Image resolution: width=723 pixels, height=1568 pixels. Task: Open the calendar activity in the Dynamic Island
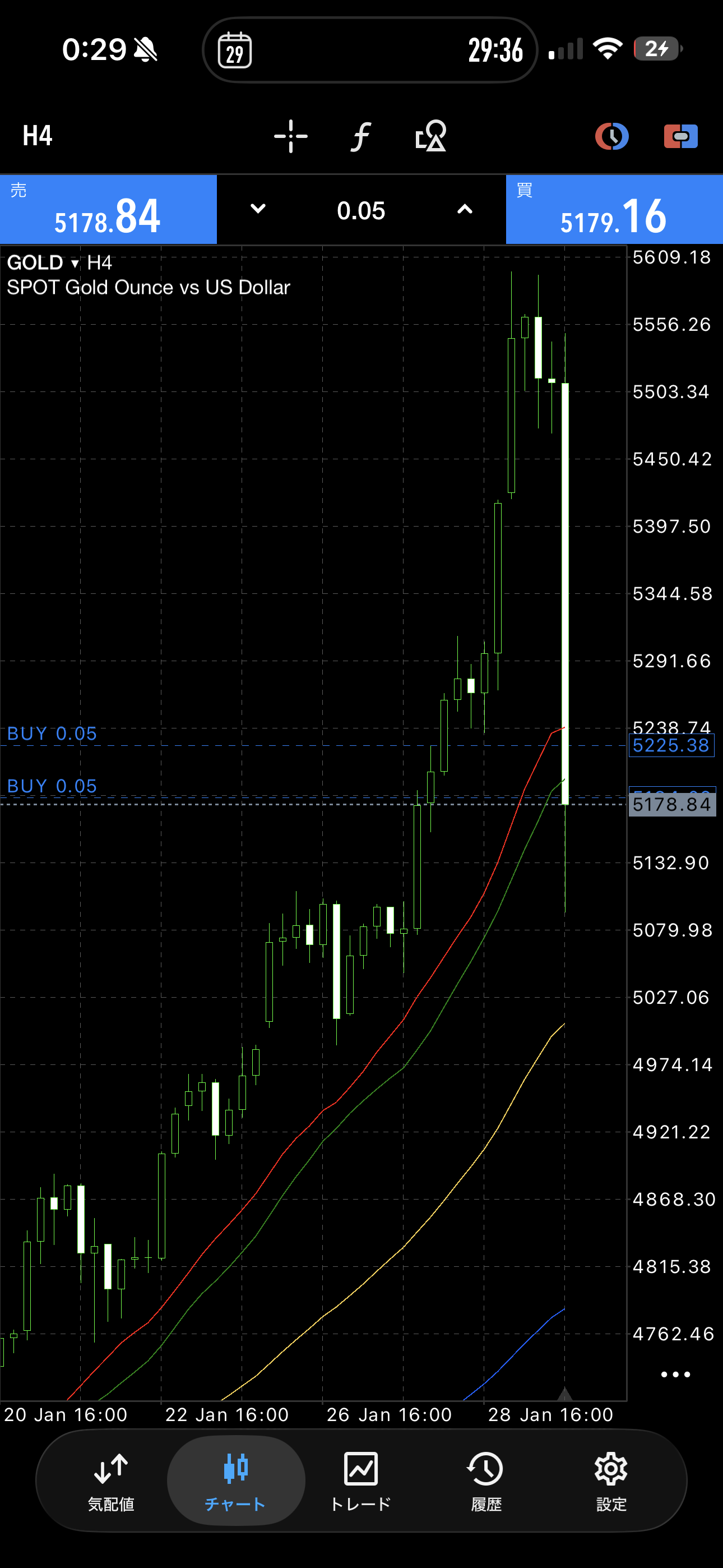click(x=235, y=50)
